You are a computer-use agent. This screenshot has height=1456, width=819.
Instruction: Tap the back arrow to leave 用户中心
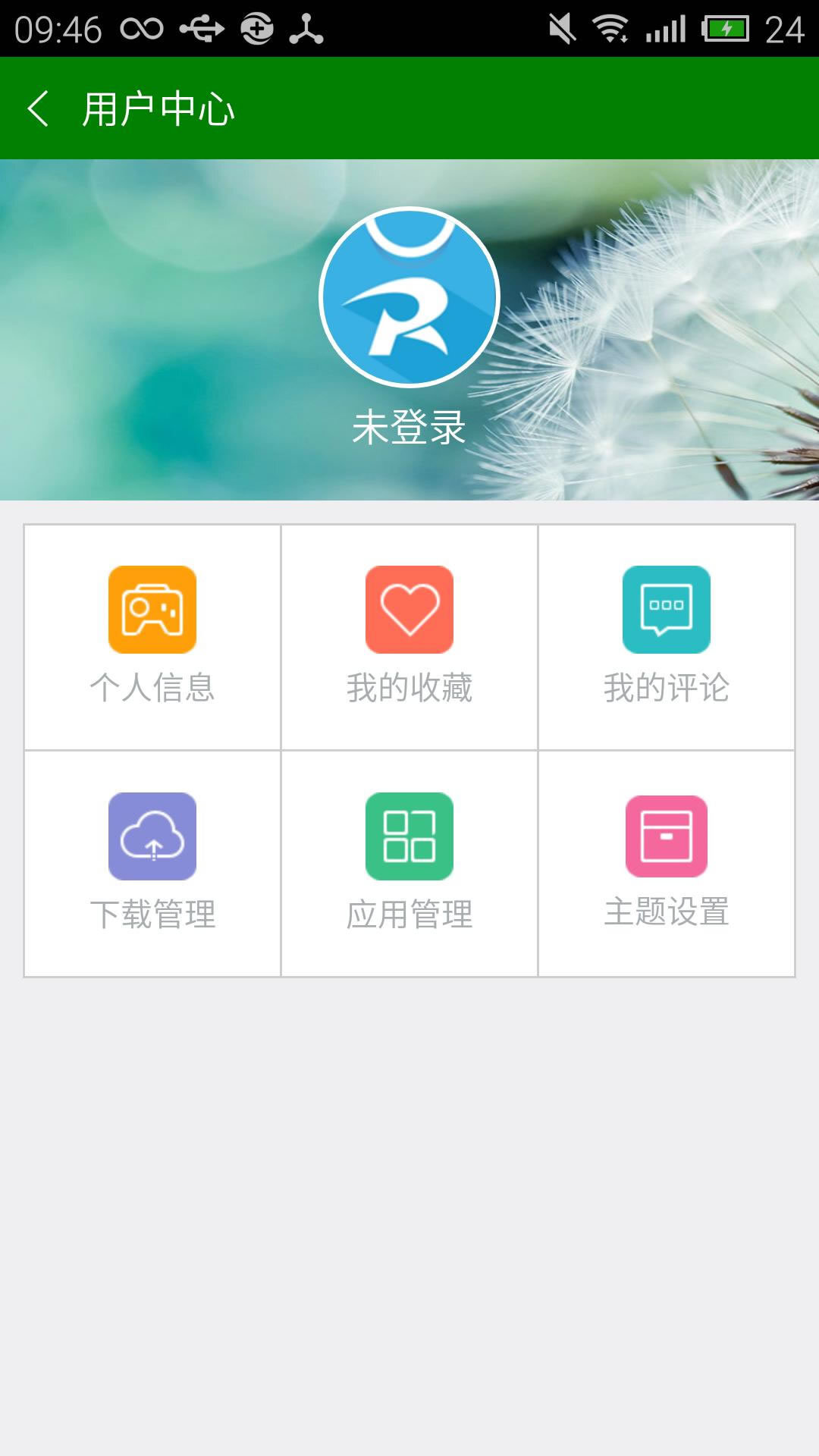[x=39, y=108]
